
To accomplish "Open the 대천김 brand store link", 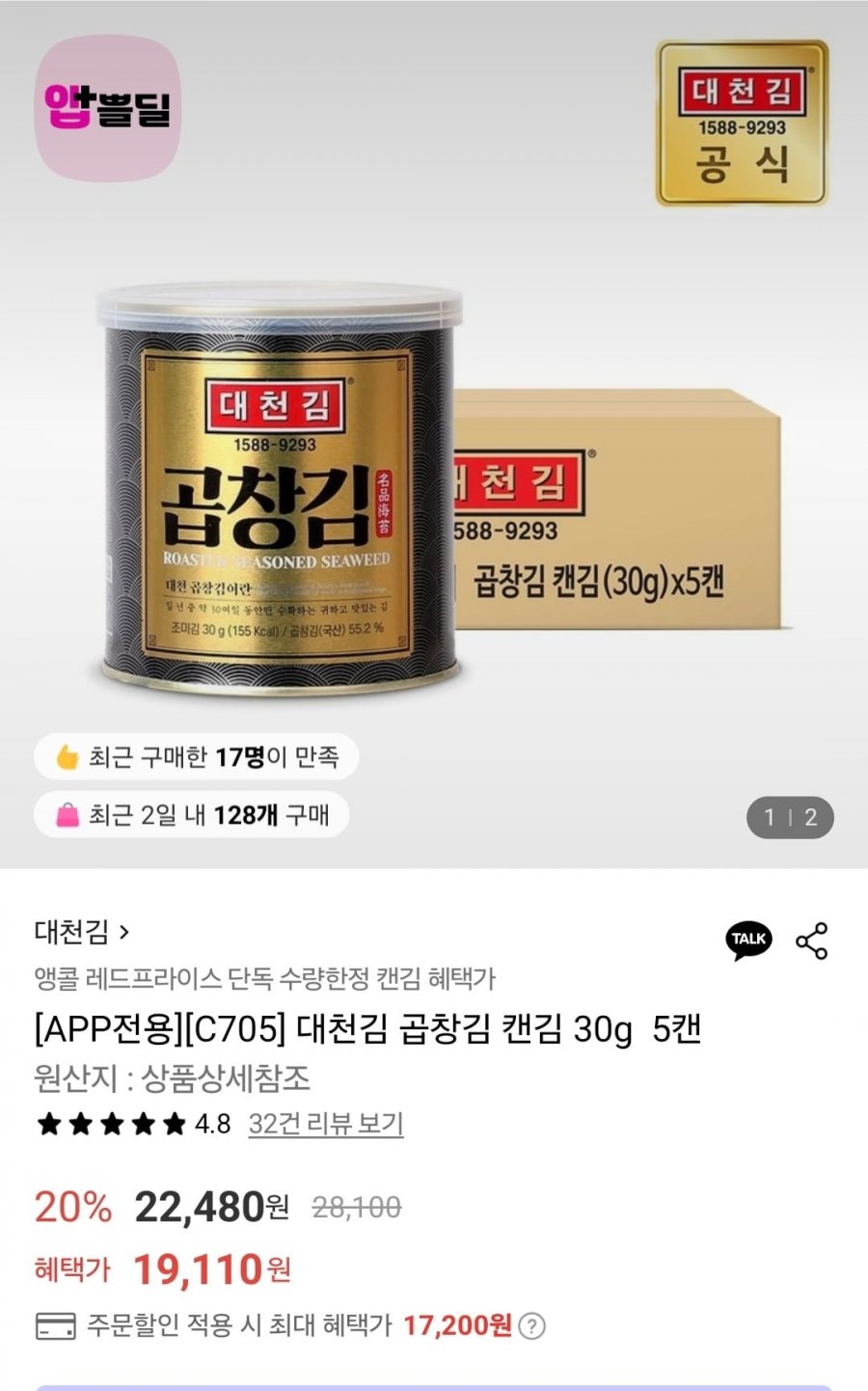I will [x=81, y=932].
